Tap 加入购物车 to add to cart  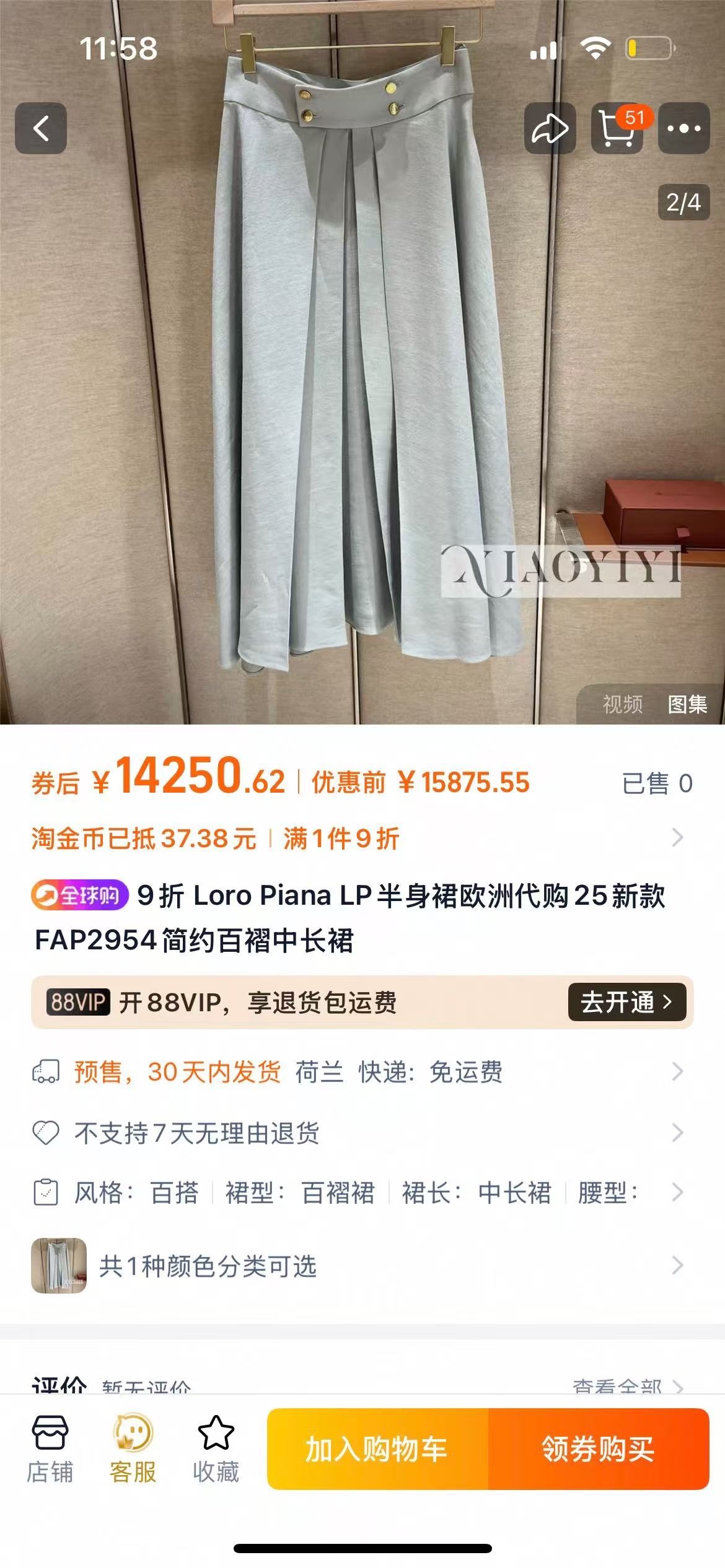pyautogui.click(x=378, y=1449)
